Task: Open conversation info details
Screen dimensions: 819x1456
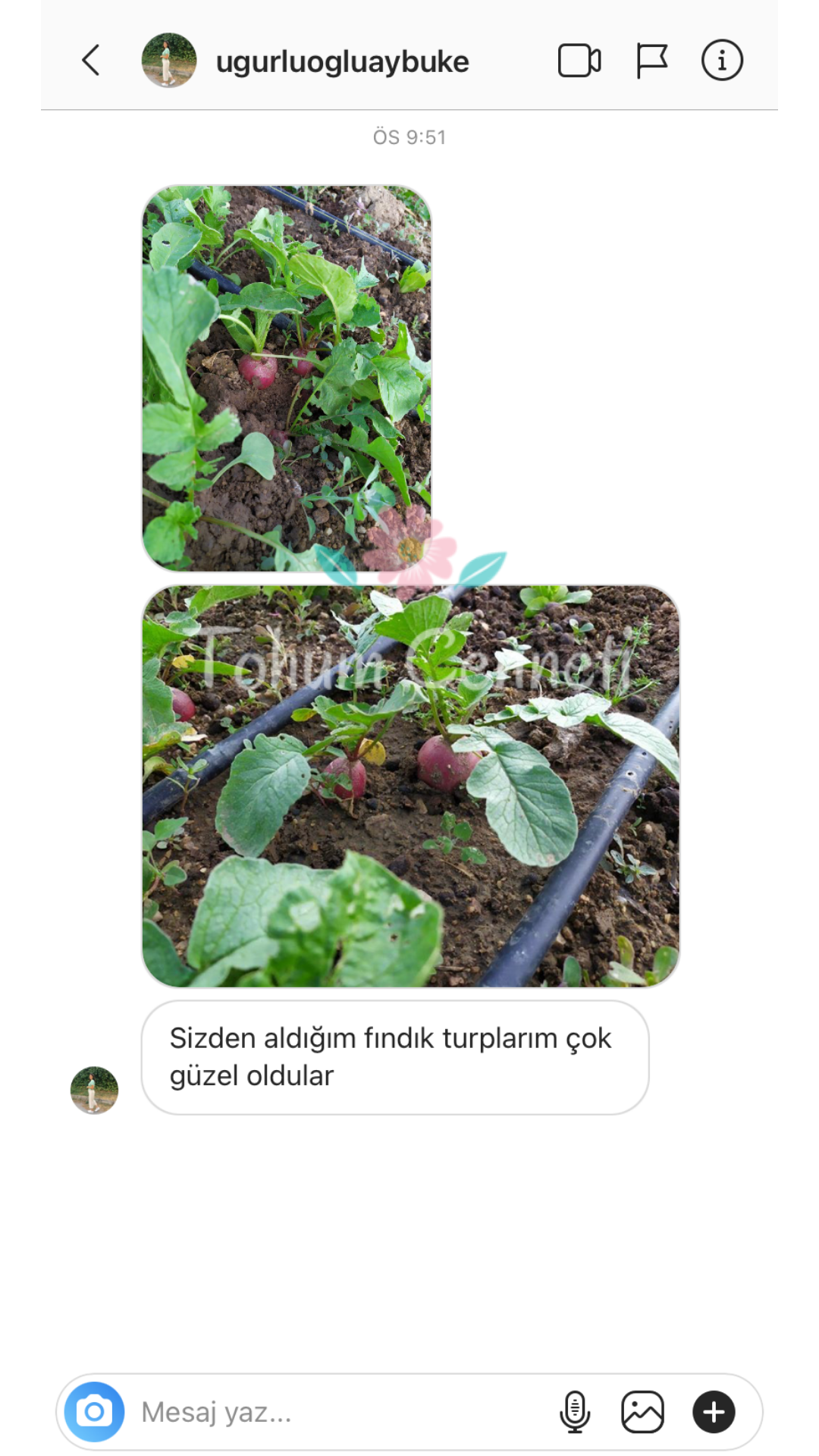Action: [722, 61]
